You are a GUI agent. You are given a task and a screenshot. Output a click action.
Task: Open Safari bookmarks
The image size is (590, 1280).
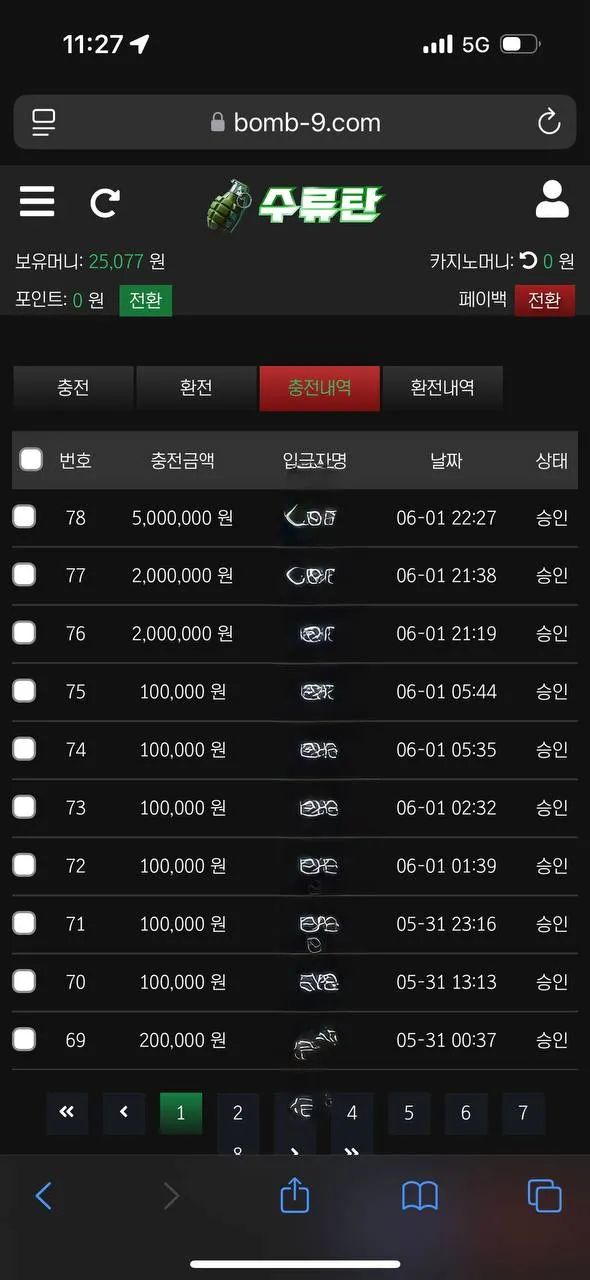[x=420, y=1195]
